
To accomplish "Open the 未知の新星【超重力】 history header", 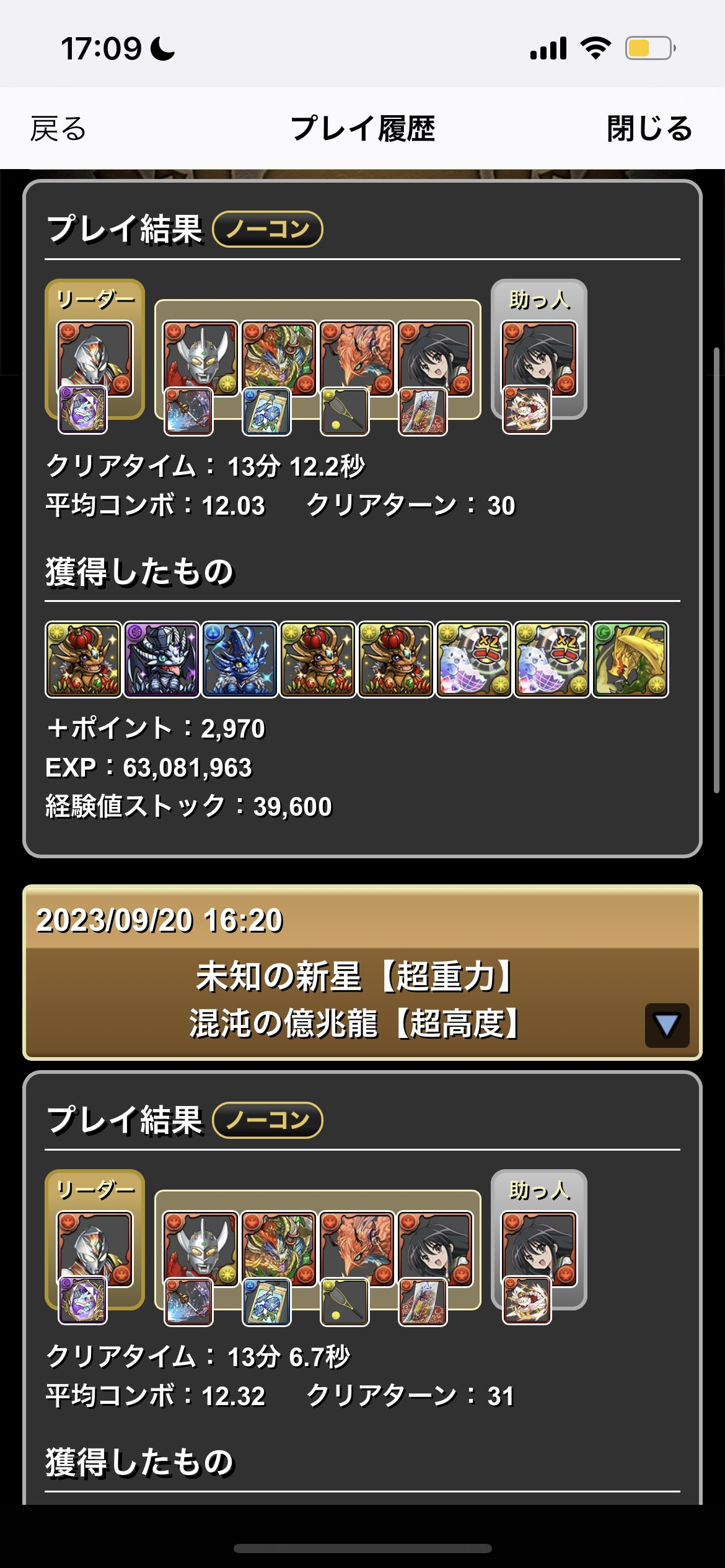I will (x=353, y=977).
